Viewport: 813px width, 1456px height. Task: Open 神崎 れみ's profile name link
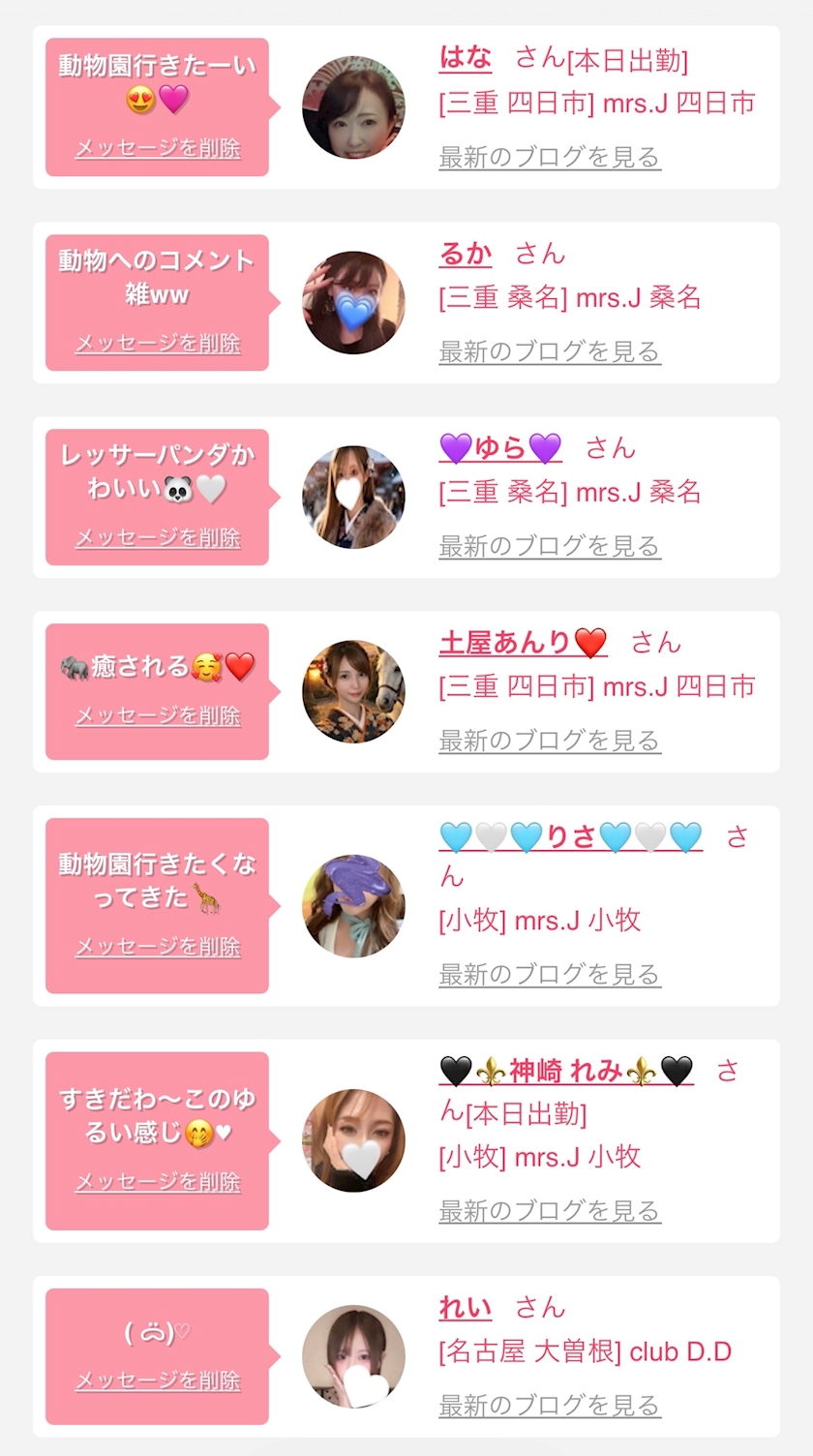[566, 1072]
